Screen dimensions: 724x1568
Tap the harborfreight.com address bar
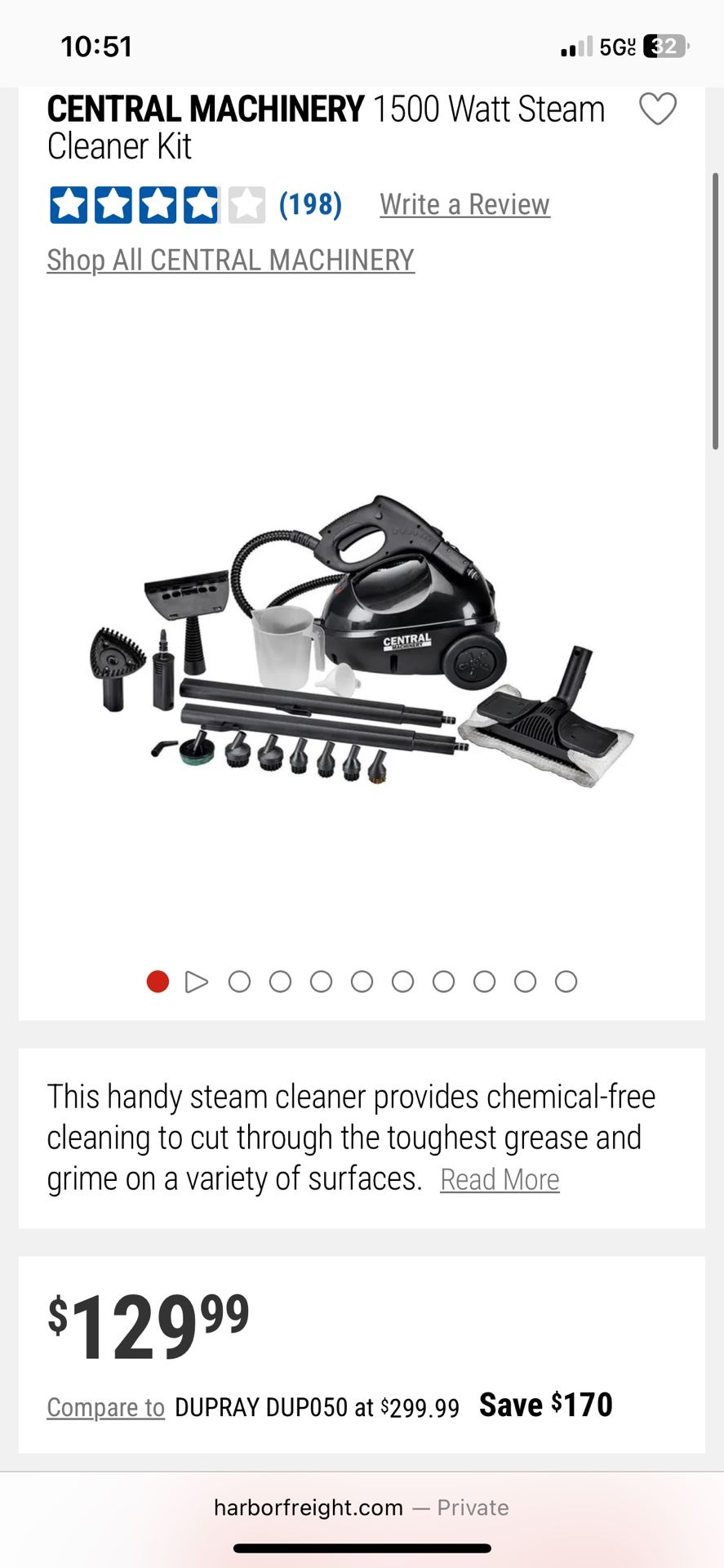(361, 1508)
